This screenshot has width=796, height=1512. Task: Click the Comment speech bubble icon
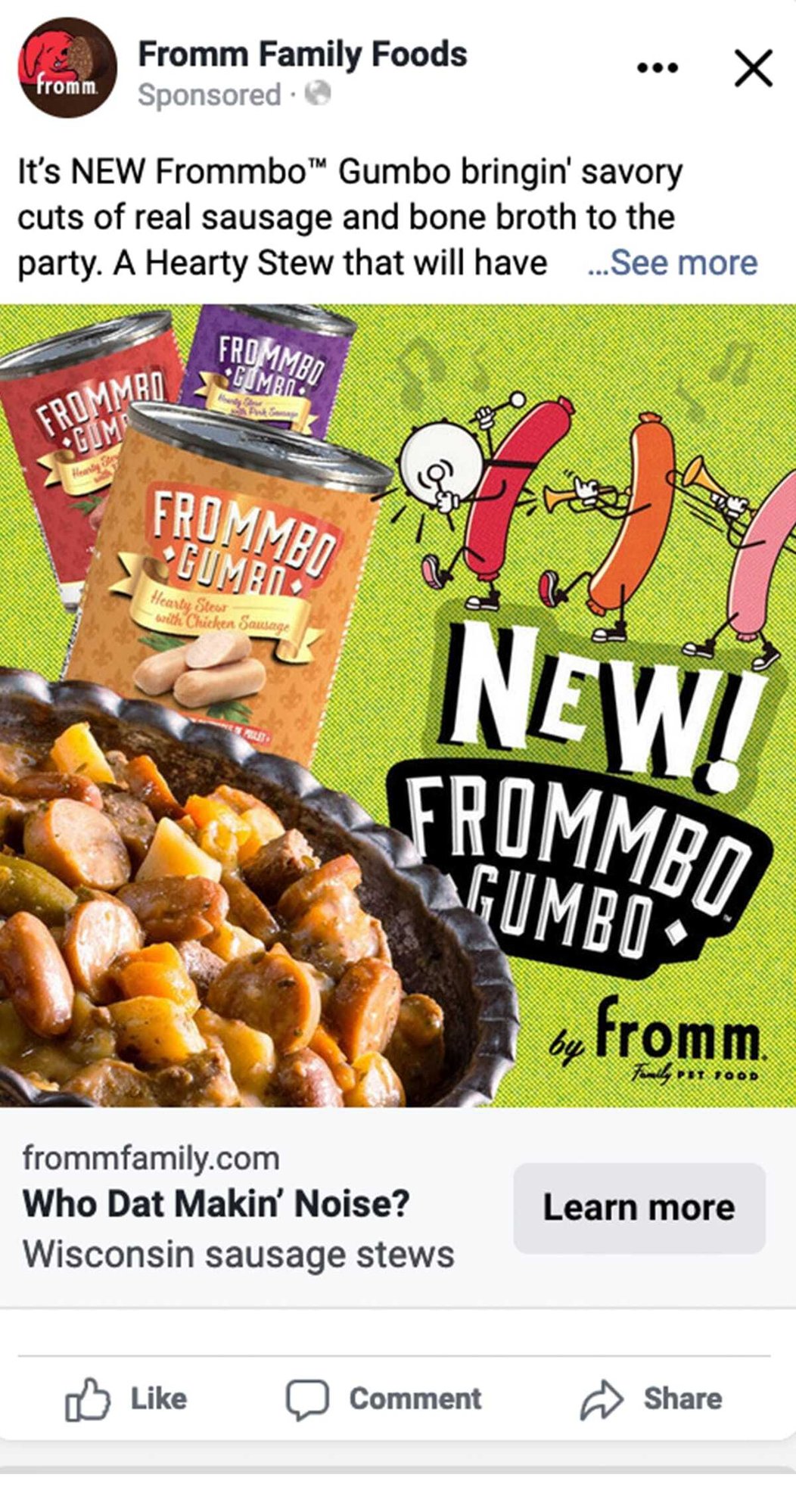[x=308, y=1396]
